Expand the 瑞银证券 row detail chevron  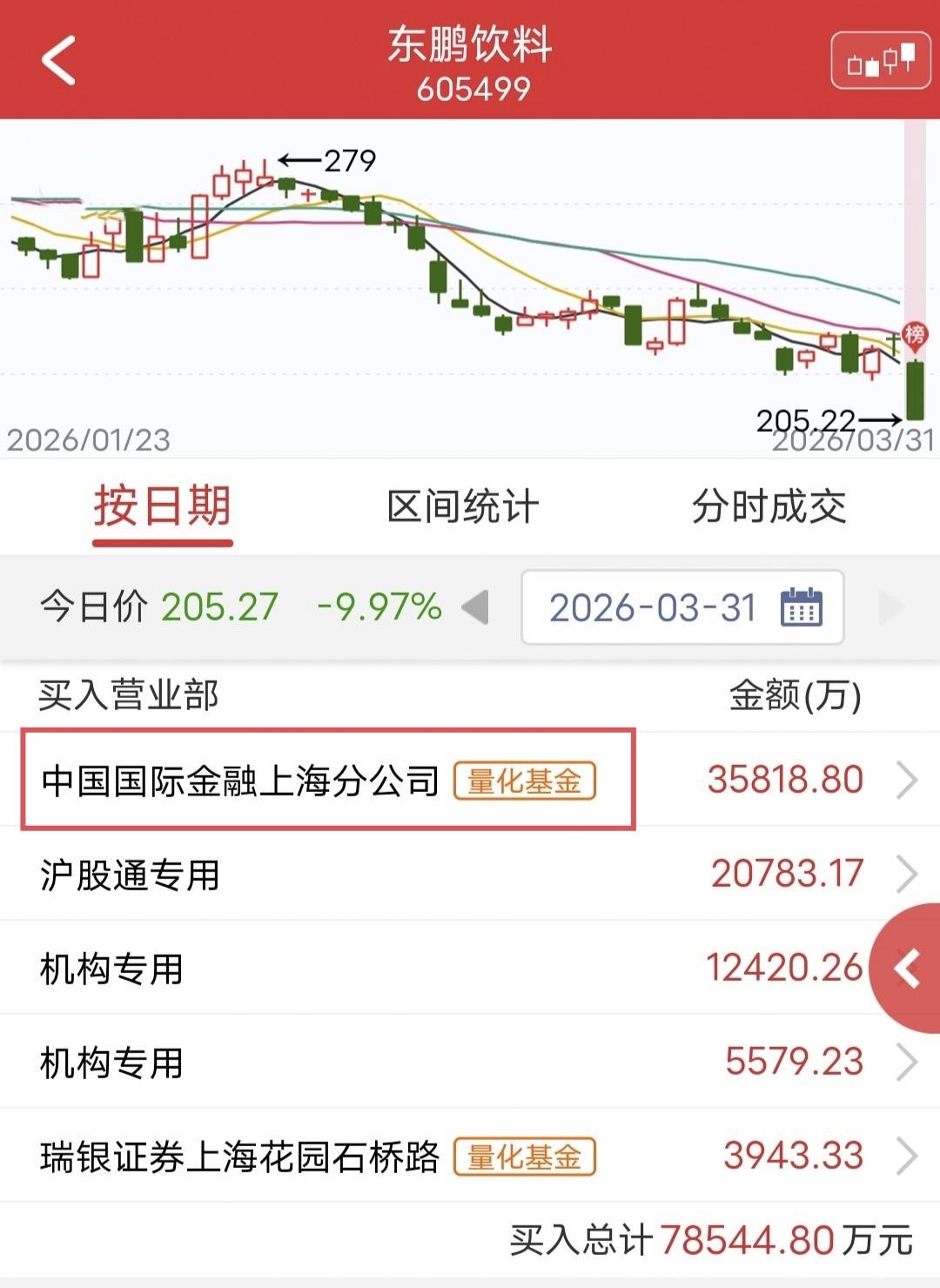[905, 1157]
